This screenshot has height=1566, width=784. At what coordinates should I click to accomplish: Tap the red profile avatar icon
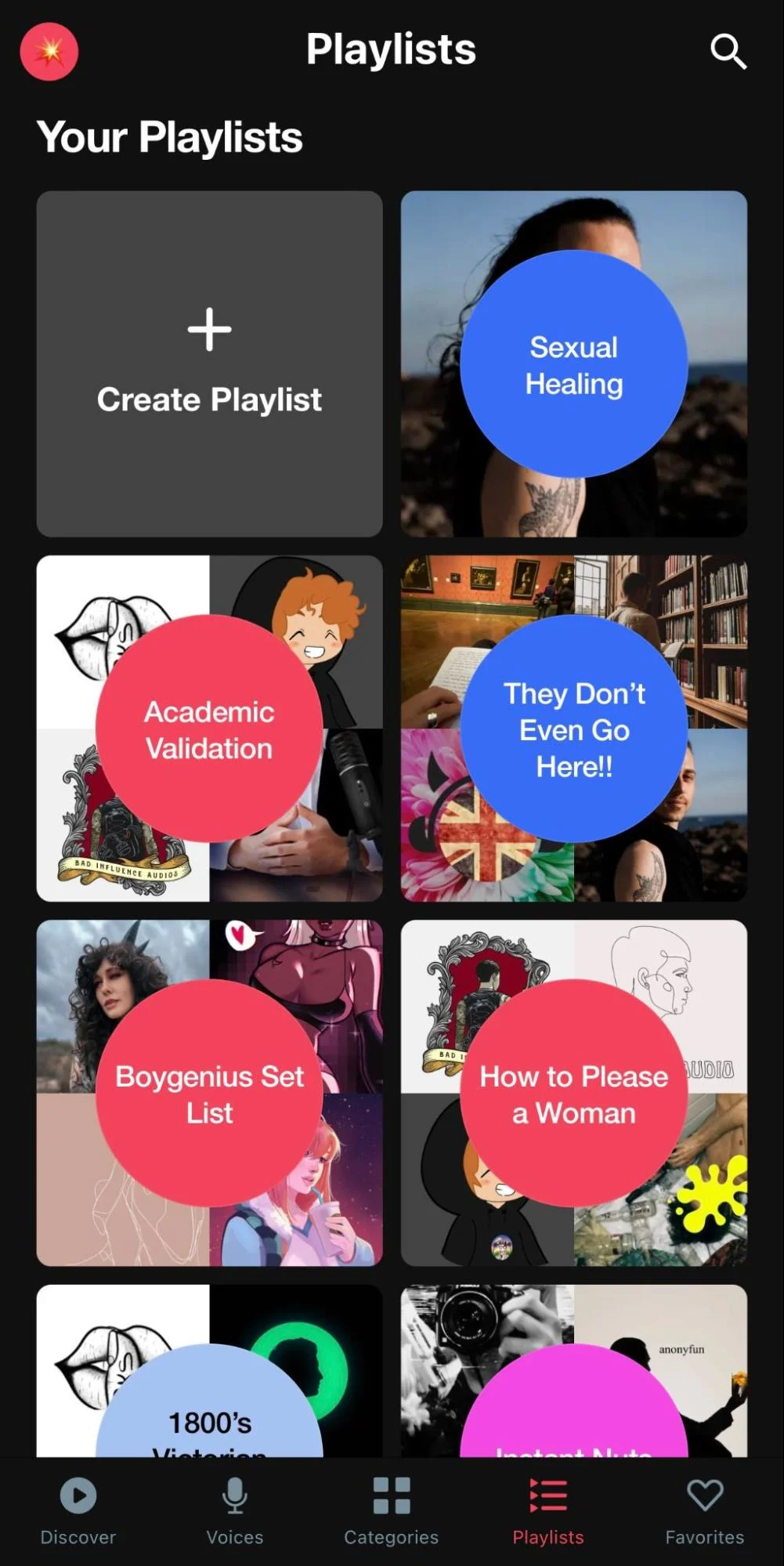click(49, 52)
